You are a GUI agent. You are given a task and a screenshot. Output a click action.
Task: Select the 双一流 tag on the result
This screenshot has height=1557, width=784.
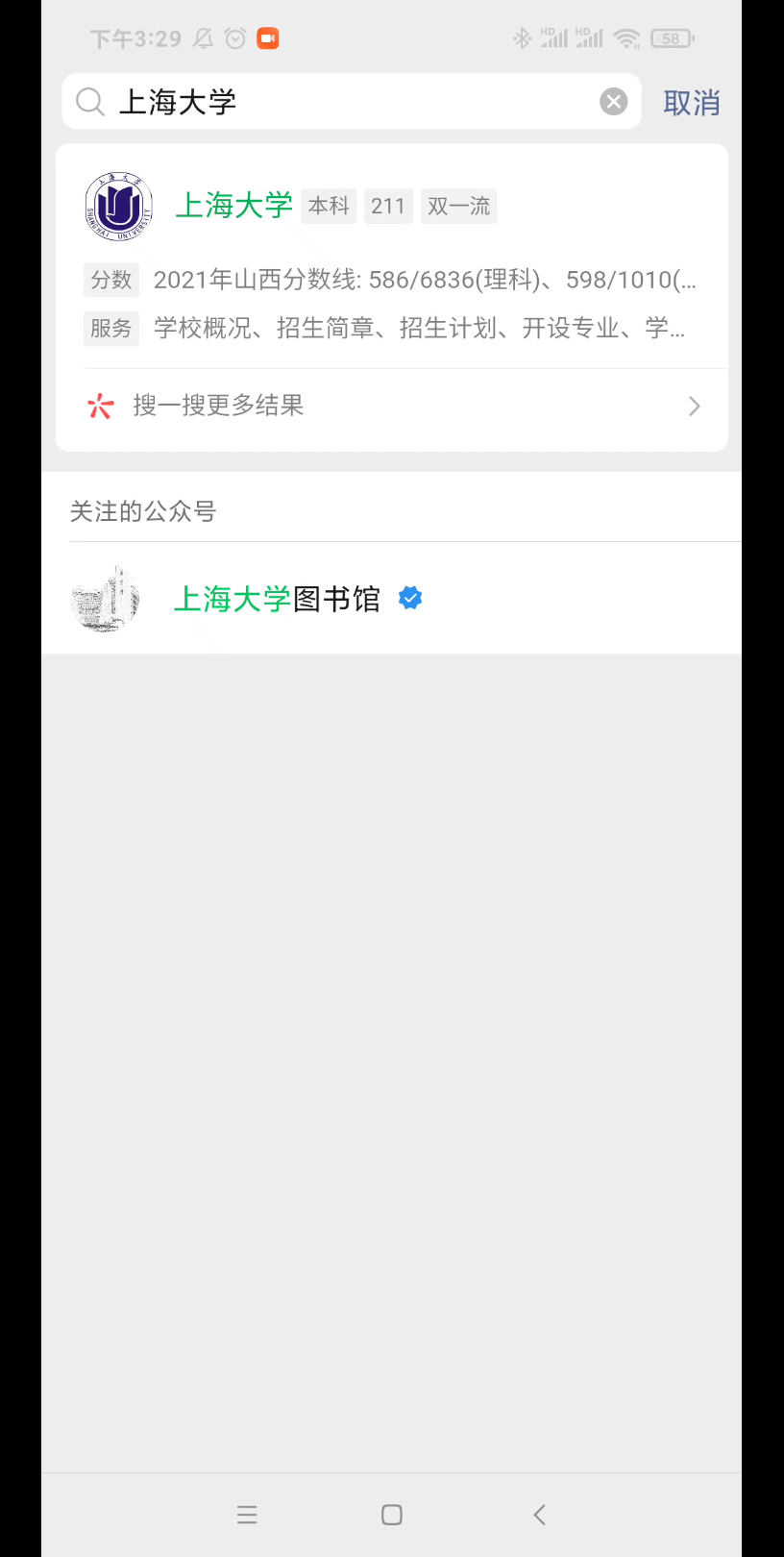tap(458, 206)
